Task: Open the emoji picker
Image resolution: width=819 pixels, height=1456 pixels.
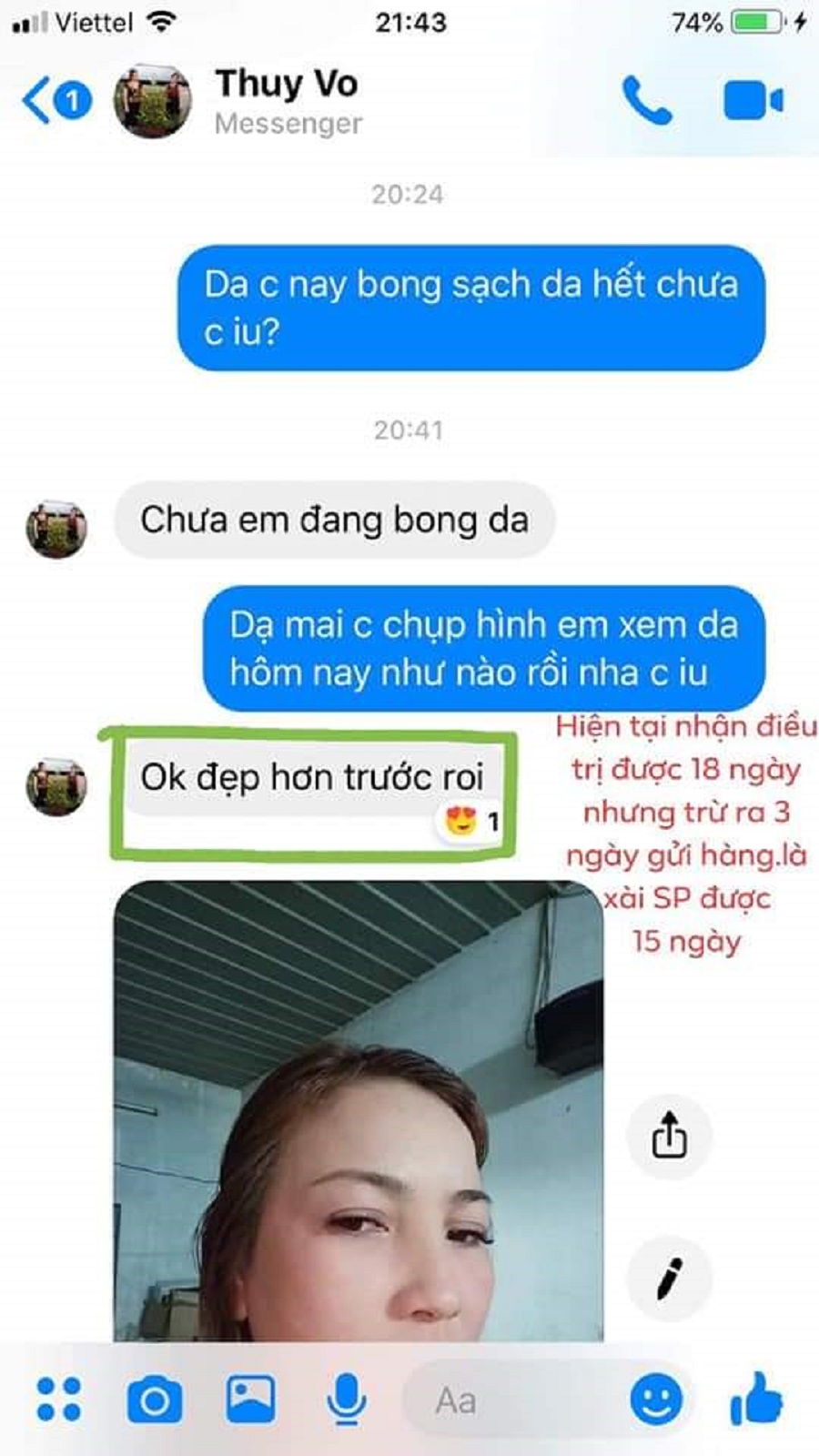Action: pos(656,1399)
